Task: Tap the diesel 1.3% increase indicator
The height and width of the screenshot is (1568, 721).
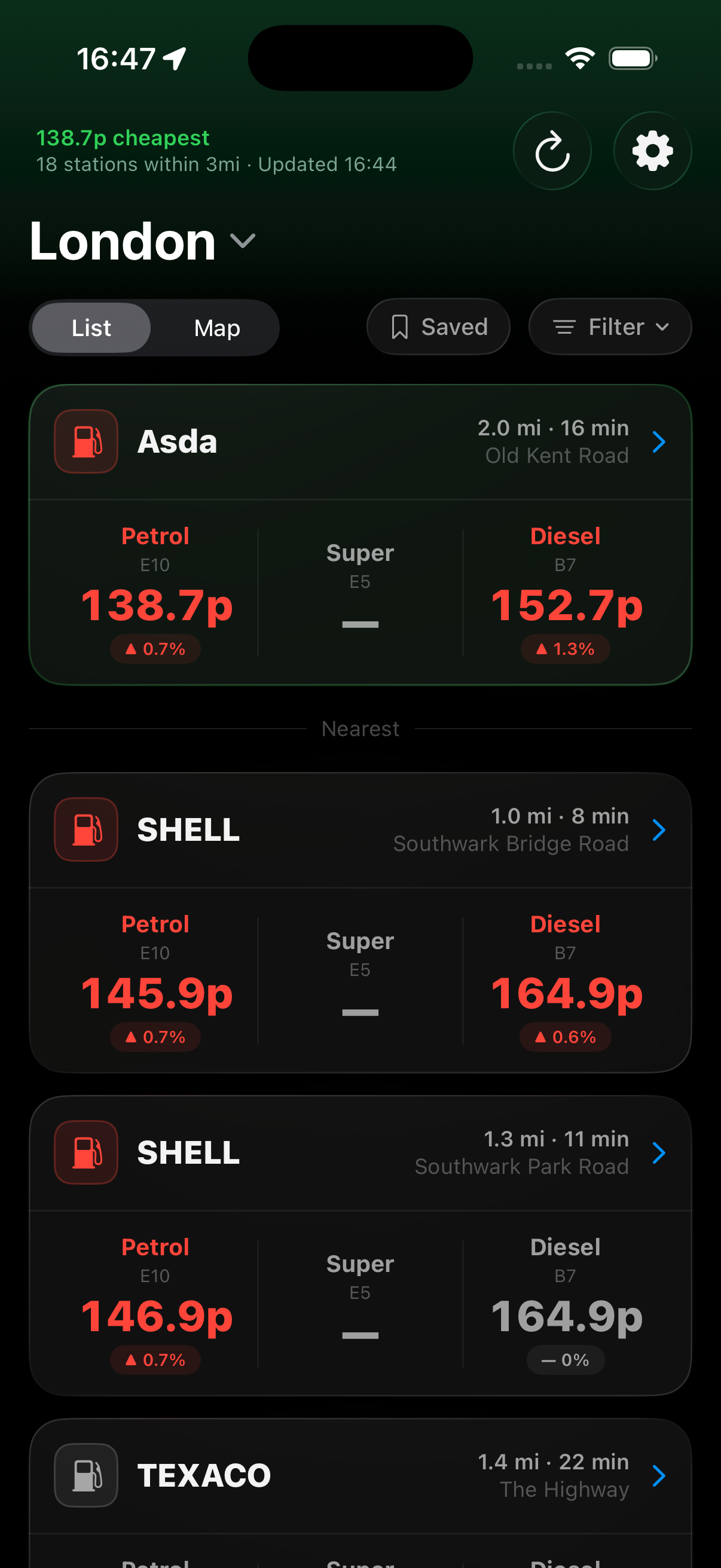Action: [x=564, y=649]
